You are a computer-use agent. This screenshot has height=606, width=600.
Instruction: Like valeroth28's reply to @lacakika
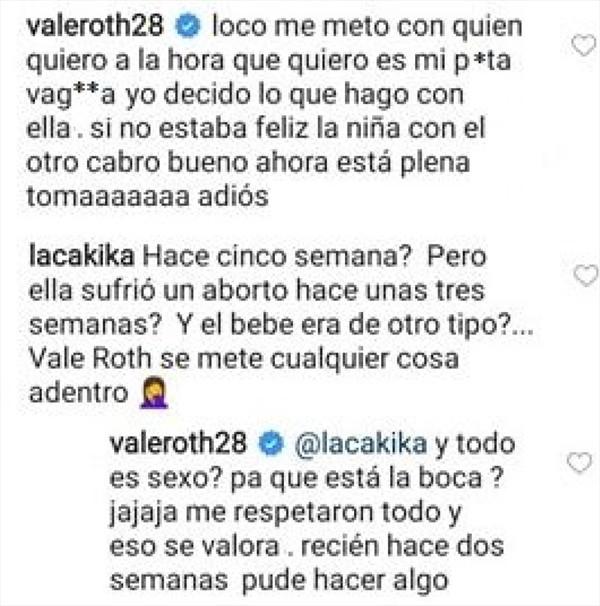(x=579, y=462)
